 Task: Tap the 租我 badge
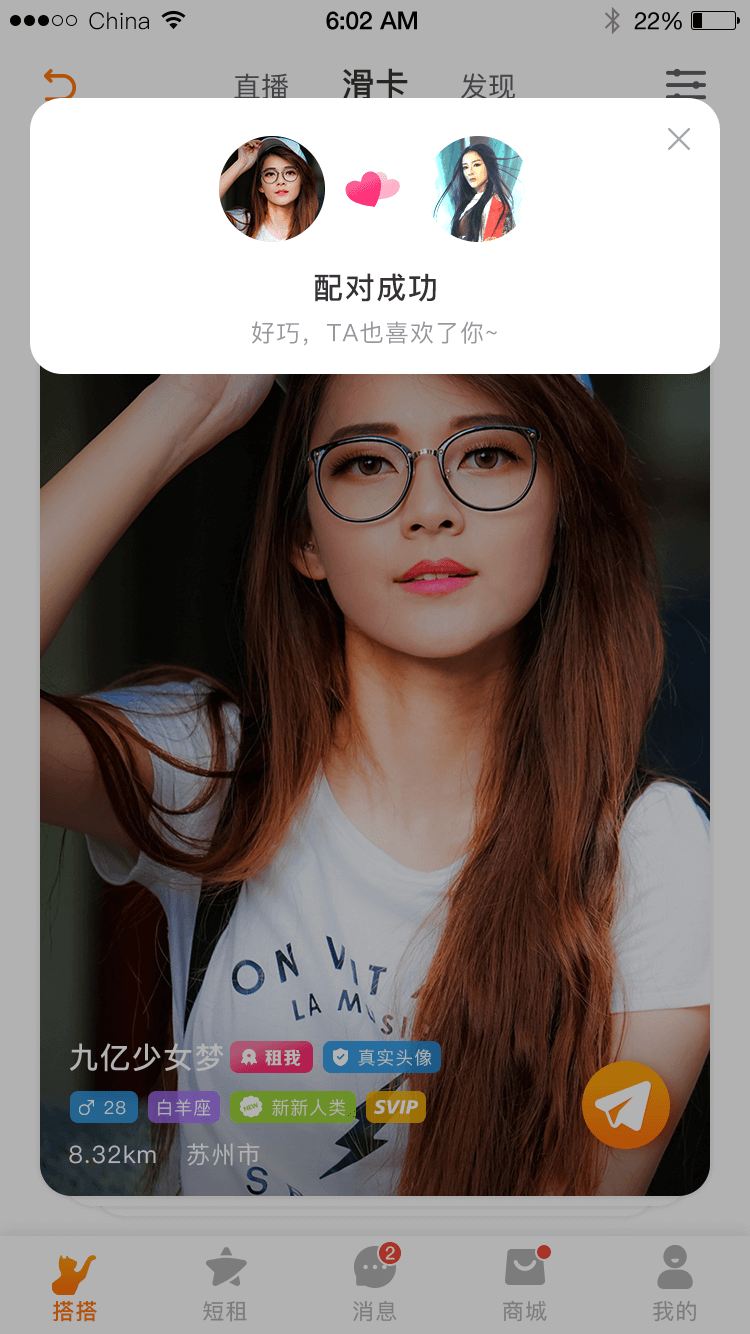(272, 1057)
